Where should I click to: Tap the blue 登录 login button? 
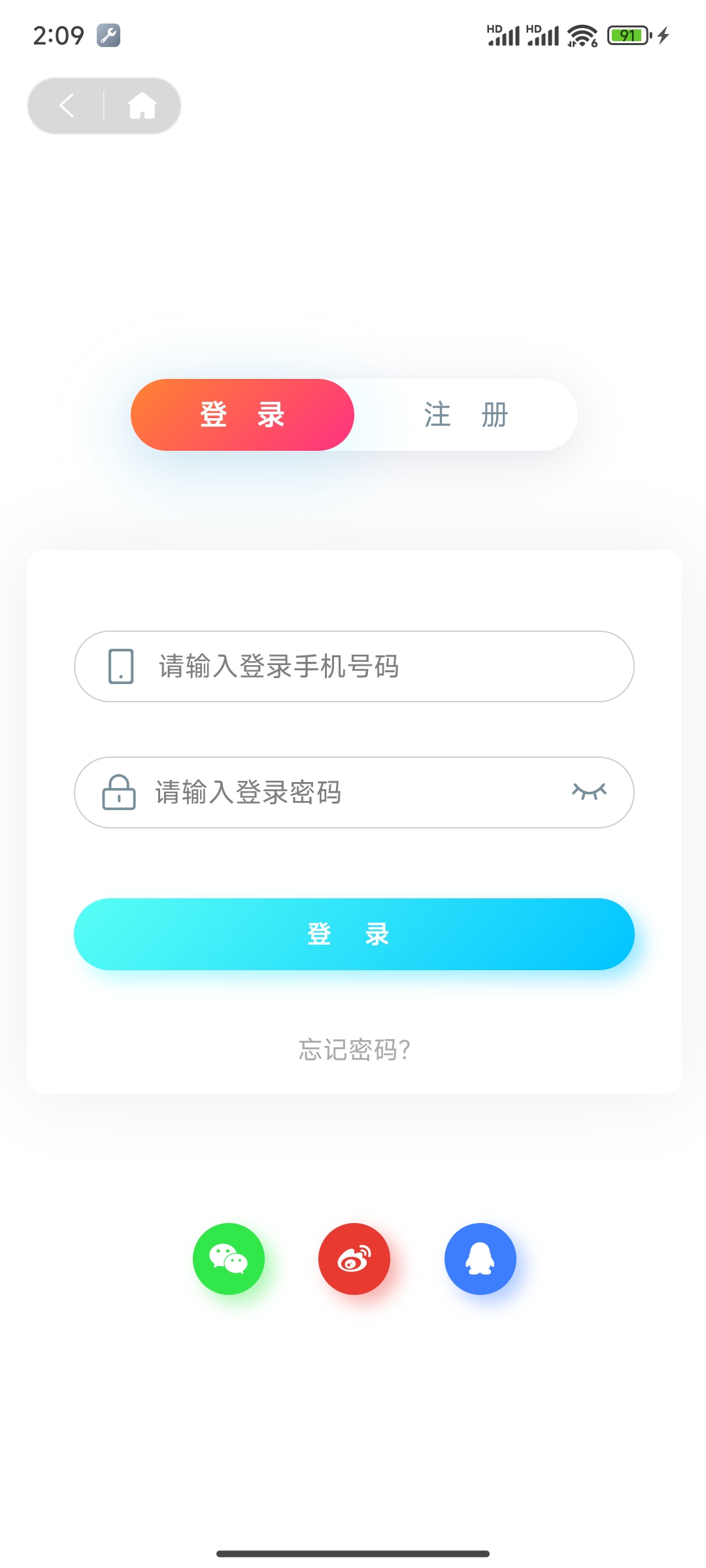(354, 934)
